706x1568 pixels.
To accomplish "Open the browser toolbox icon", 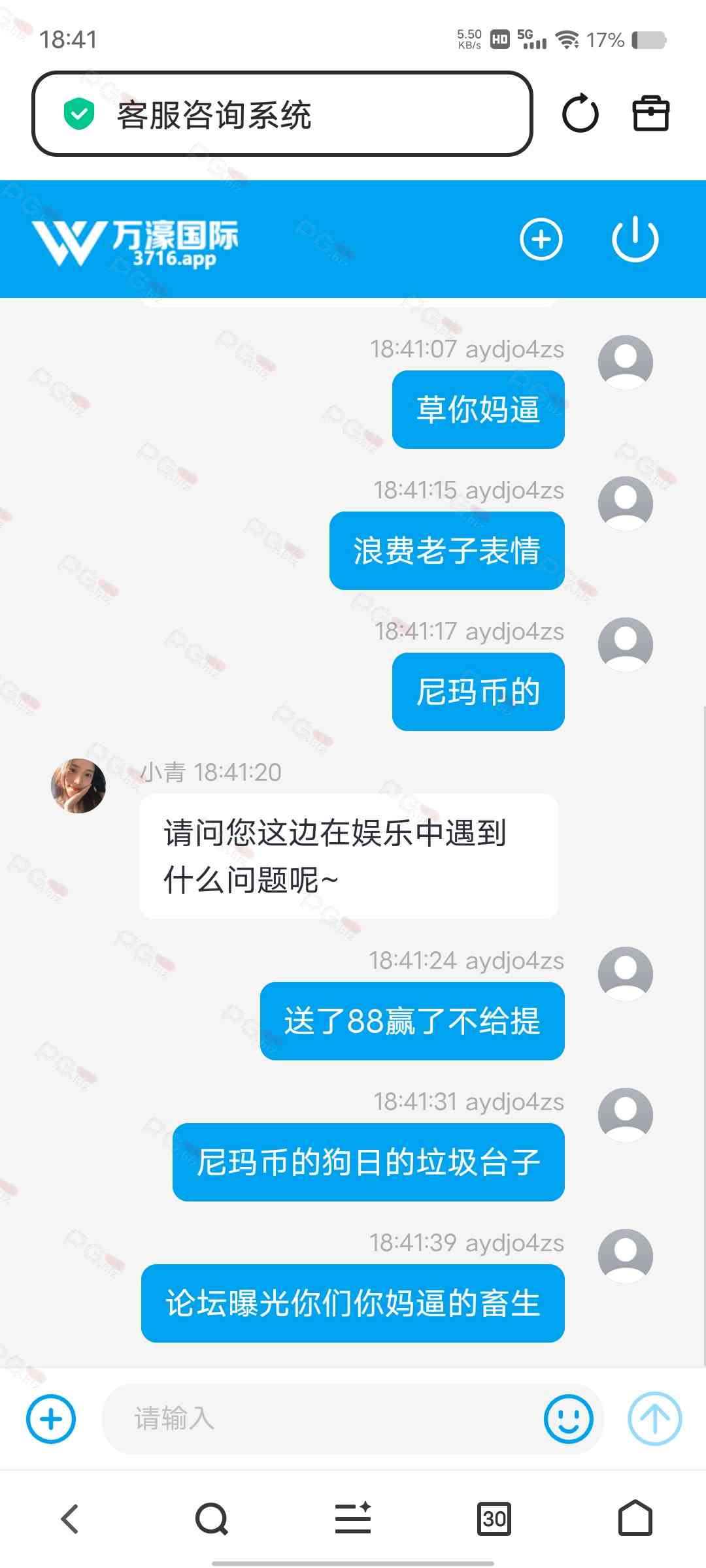I will click(x=651, y=114).
